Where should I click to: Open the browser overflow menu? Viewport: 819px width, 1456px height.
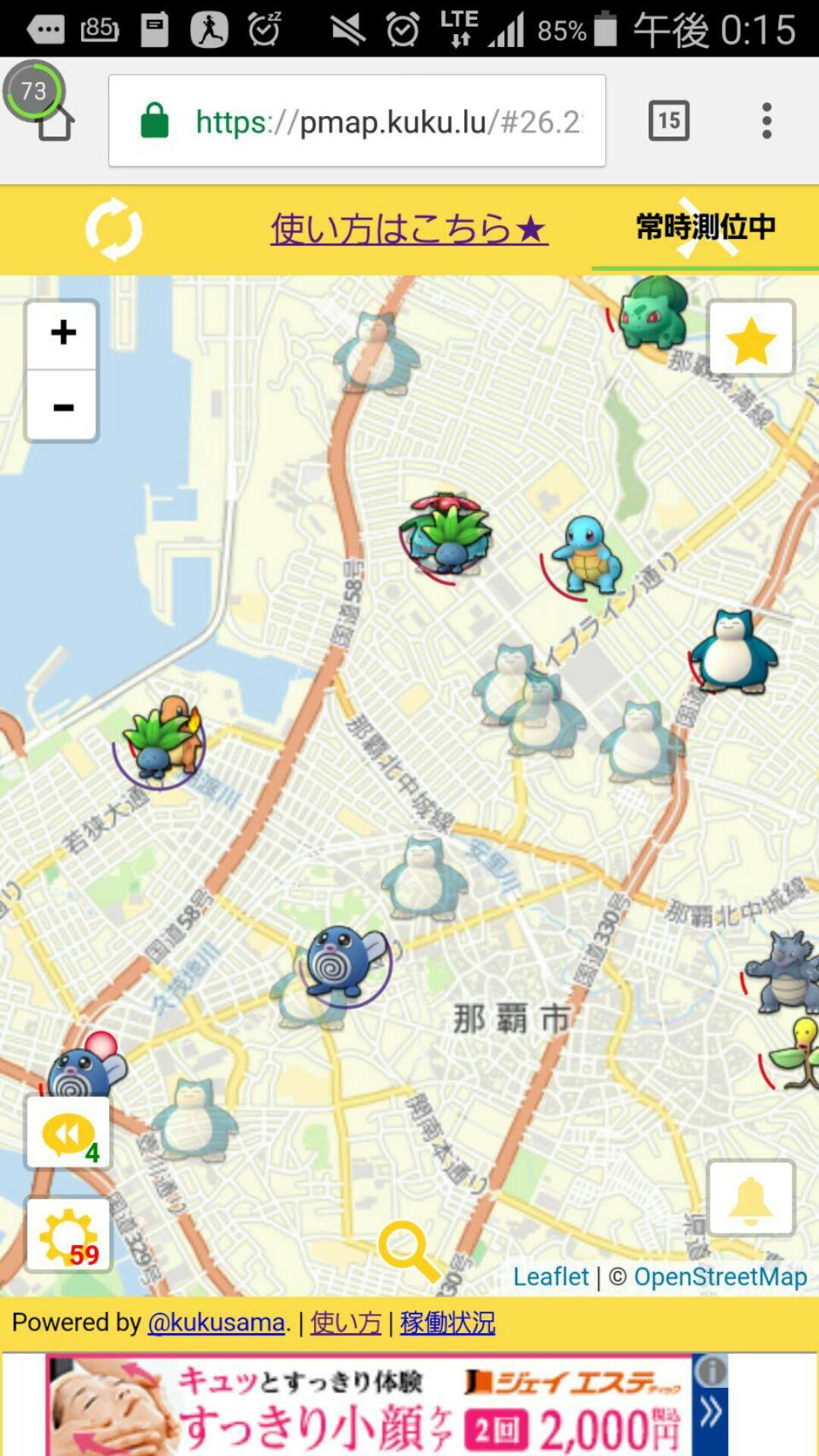tap(767, 121)
